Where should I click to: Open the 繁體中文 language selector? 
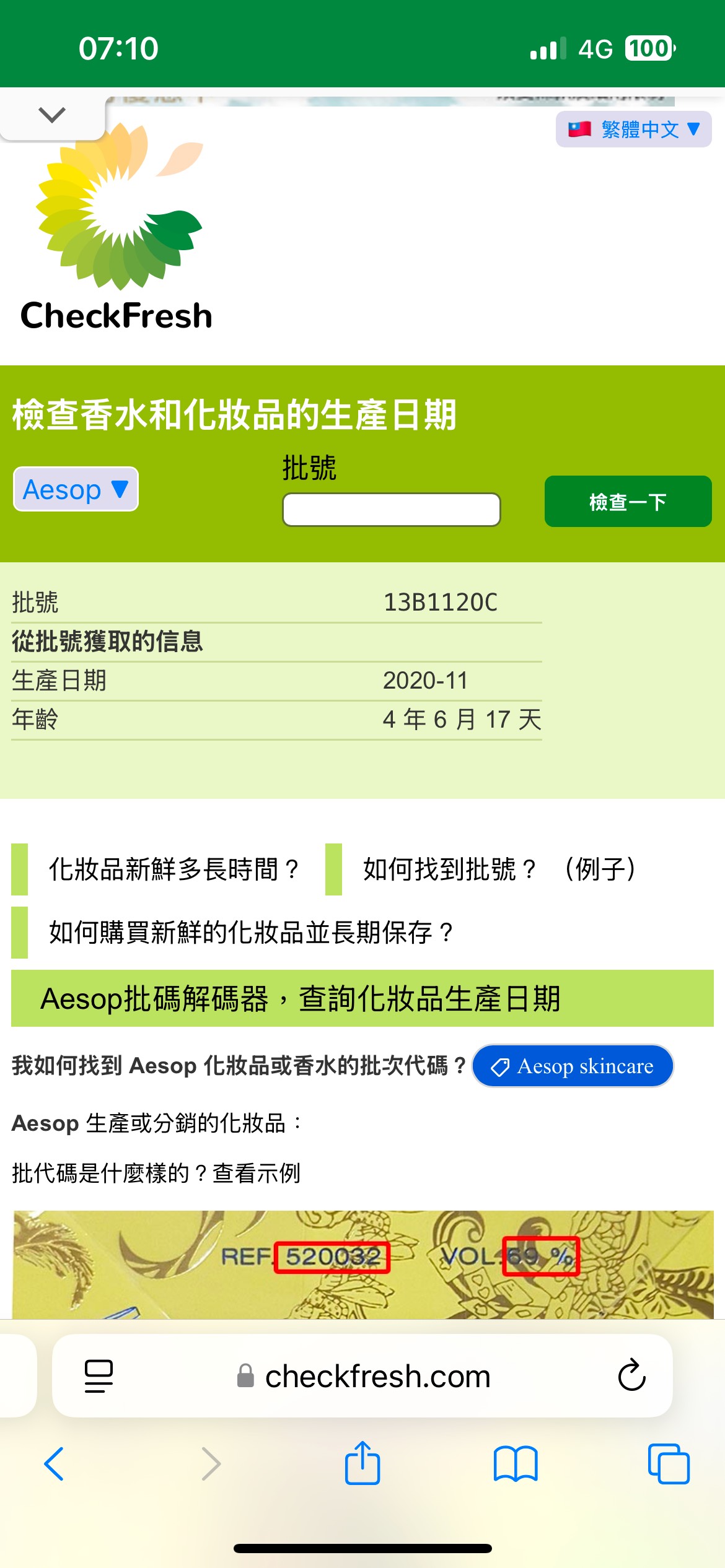(x=633, y=129)
